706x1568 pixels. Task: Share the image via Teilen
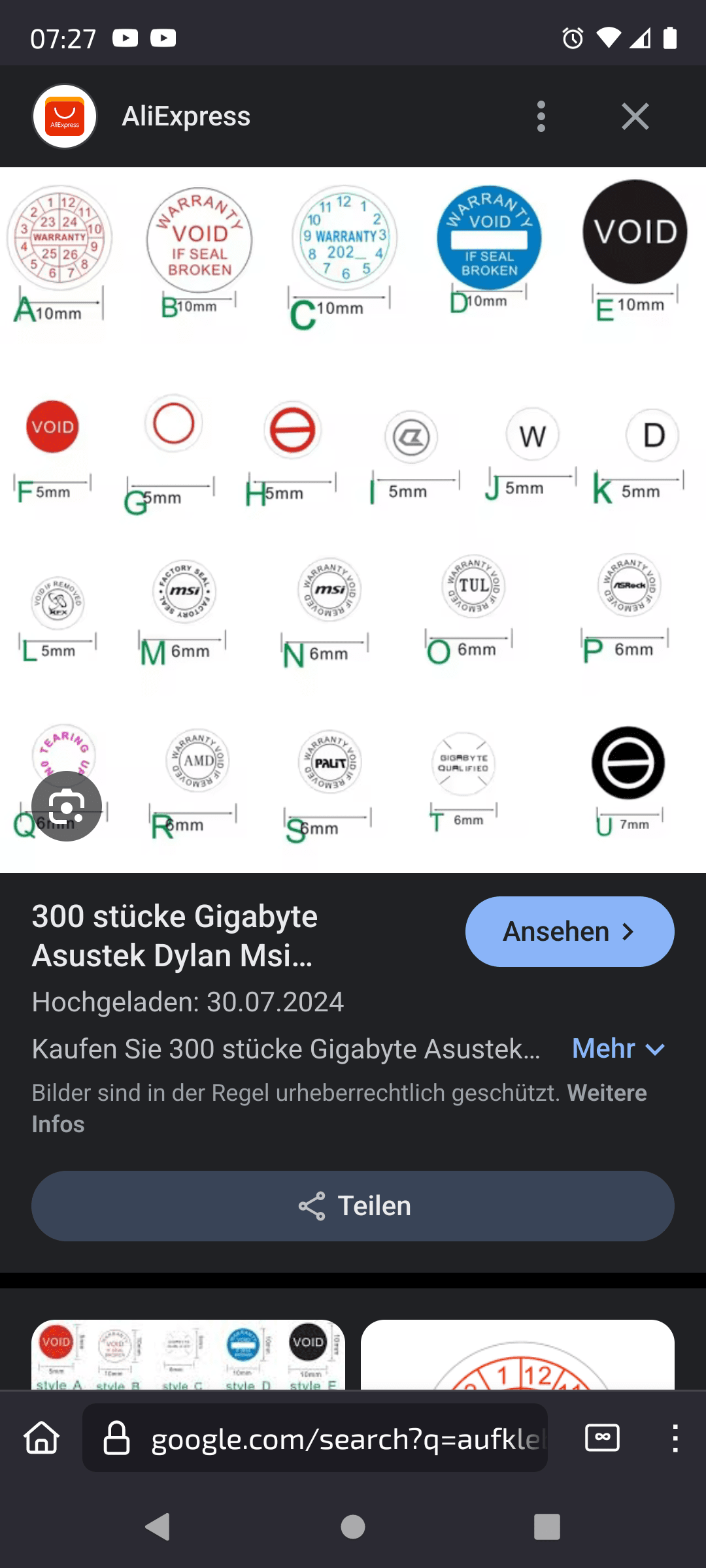tap(353, 1206)
